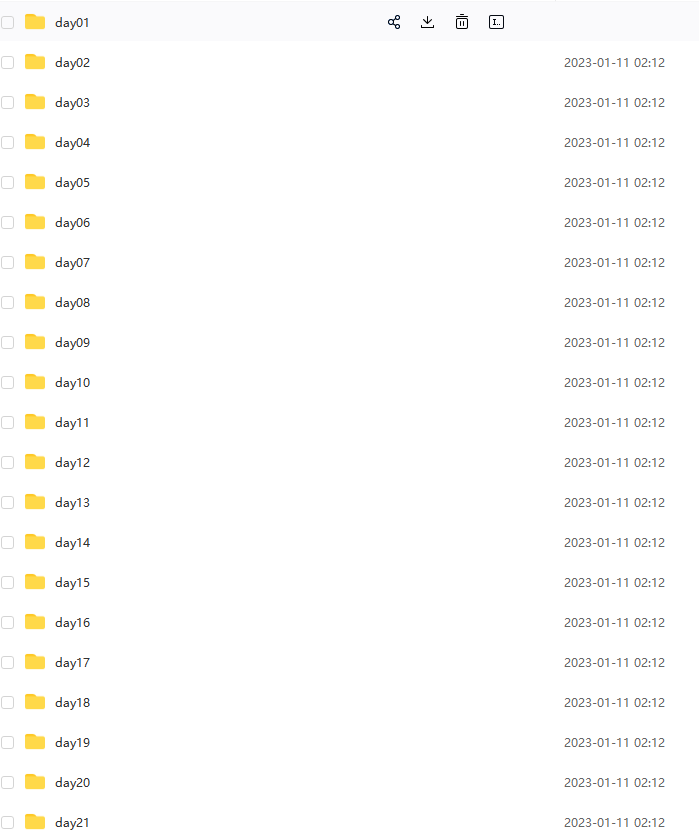Mark the day12 checkbox
The width and height of the screenshot is (699, 840).
tap(8, 462)
